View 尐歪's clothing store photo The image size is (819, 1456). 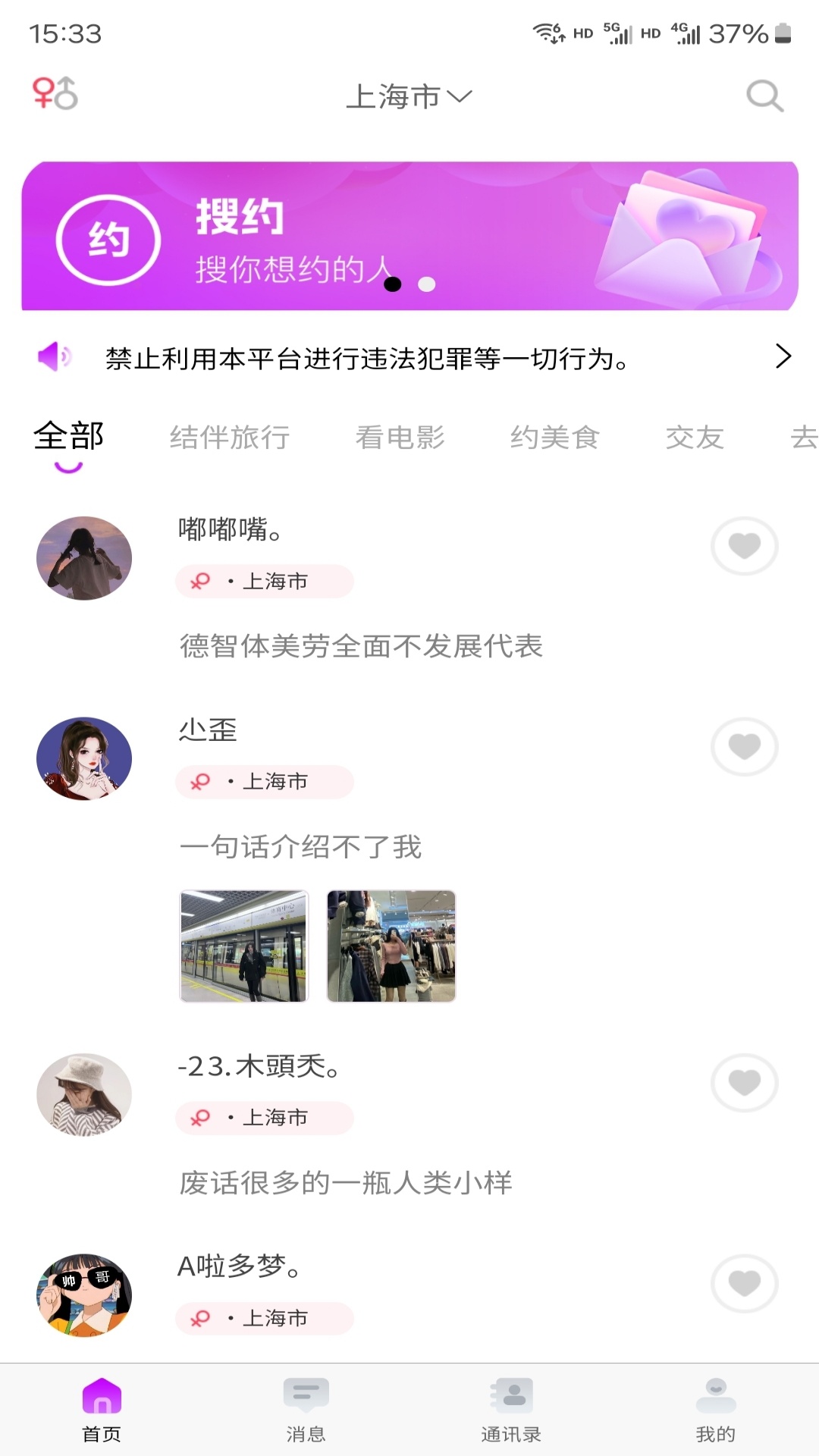click(x=391, y=946)
